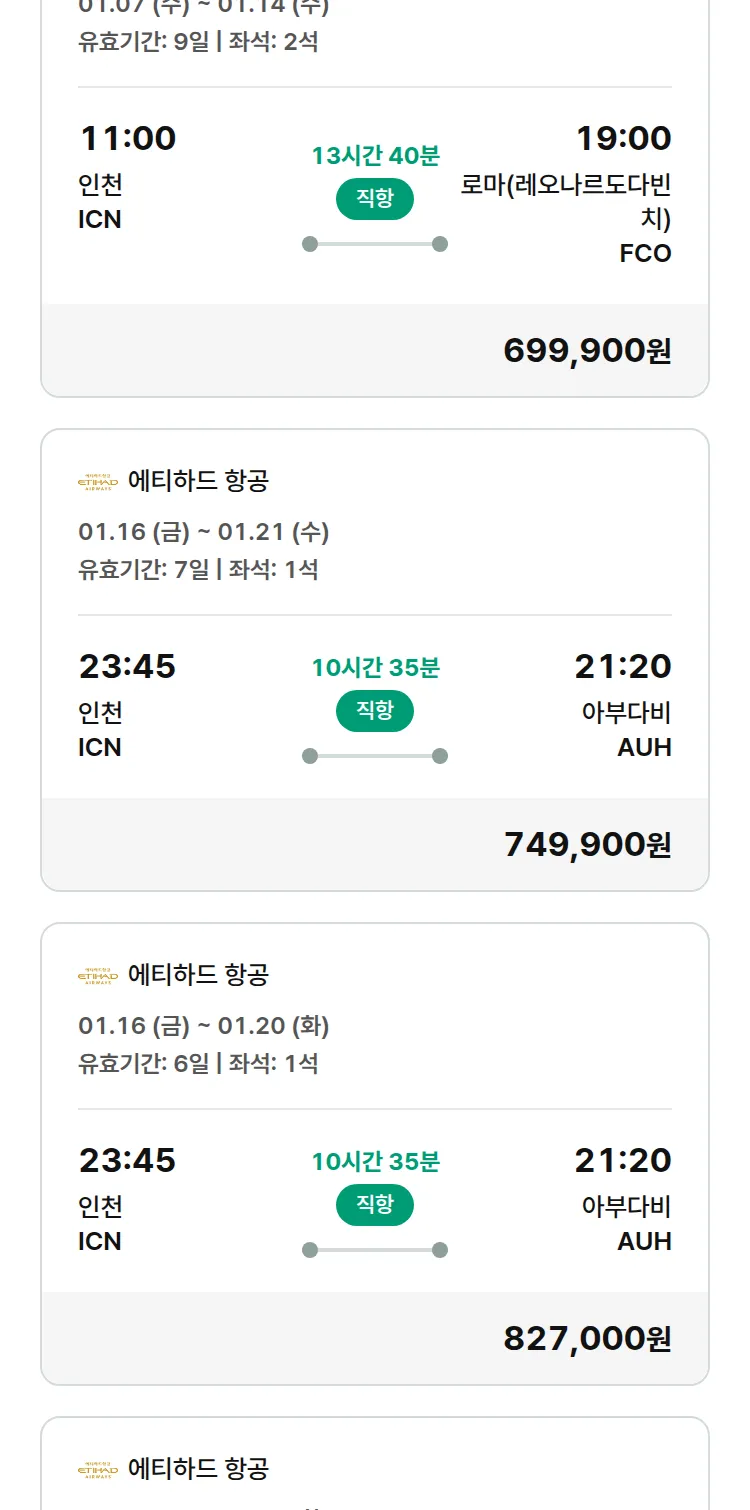Select the 직항 badge on the 749,900원 Abu Dhabi flight
Viewport: 750px width, 1510px height.
(375, 711)
